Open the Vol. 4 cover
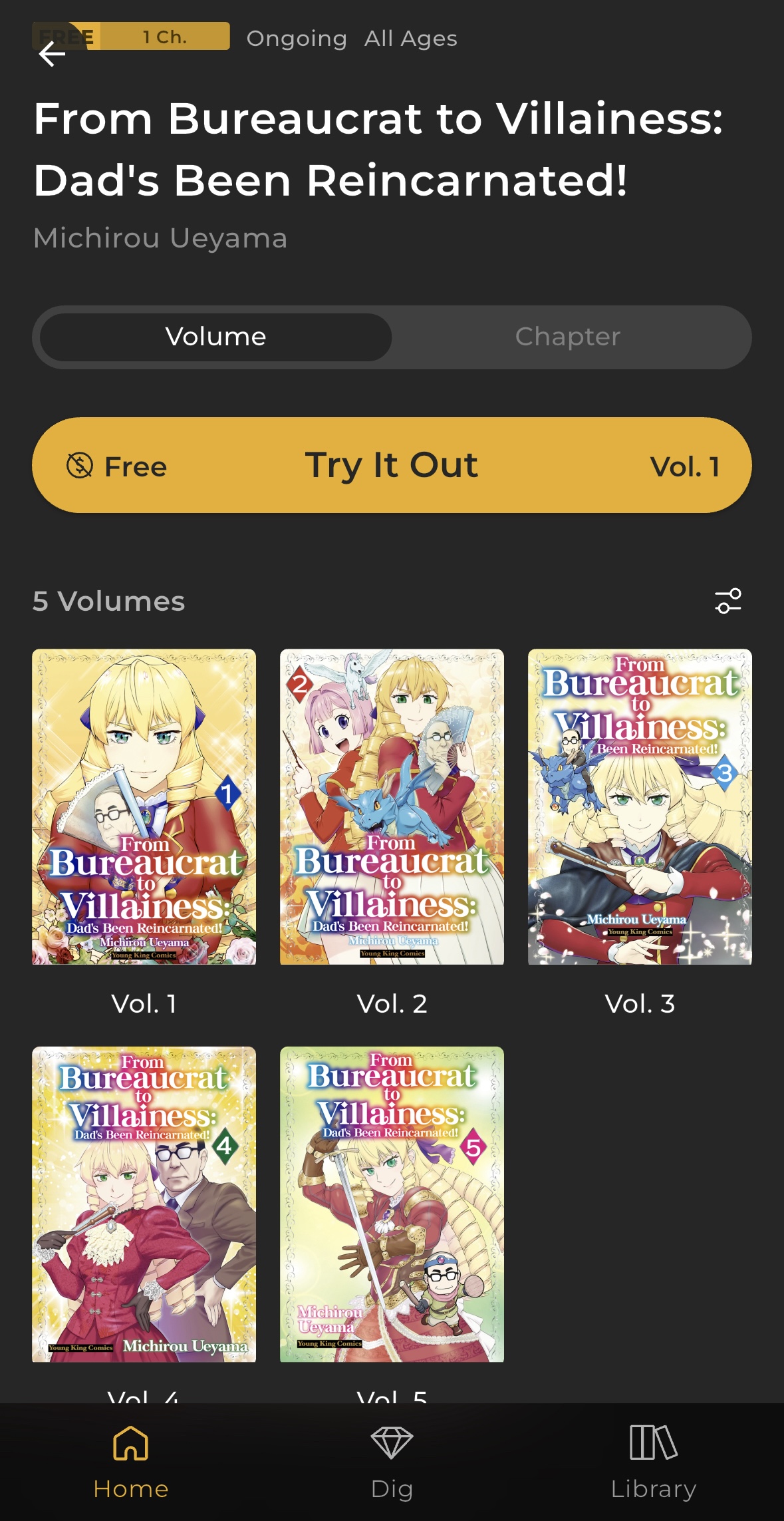784x1521 pixels. click(x=144, y=1204)
